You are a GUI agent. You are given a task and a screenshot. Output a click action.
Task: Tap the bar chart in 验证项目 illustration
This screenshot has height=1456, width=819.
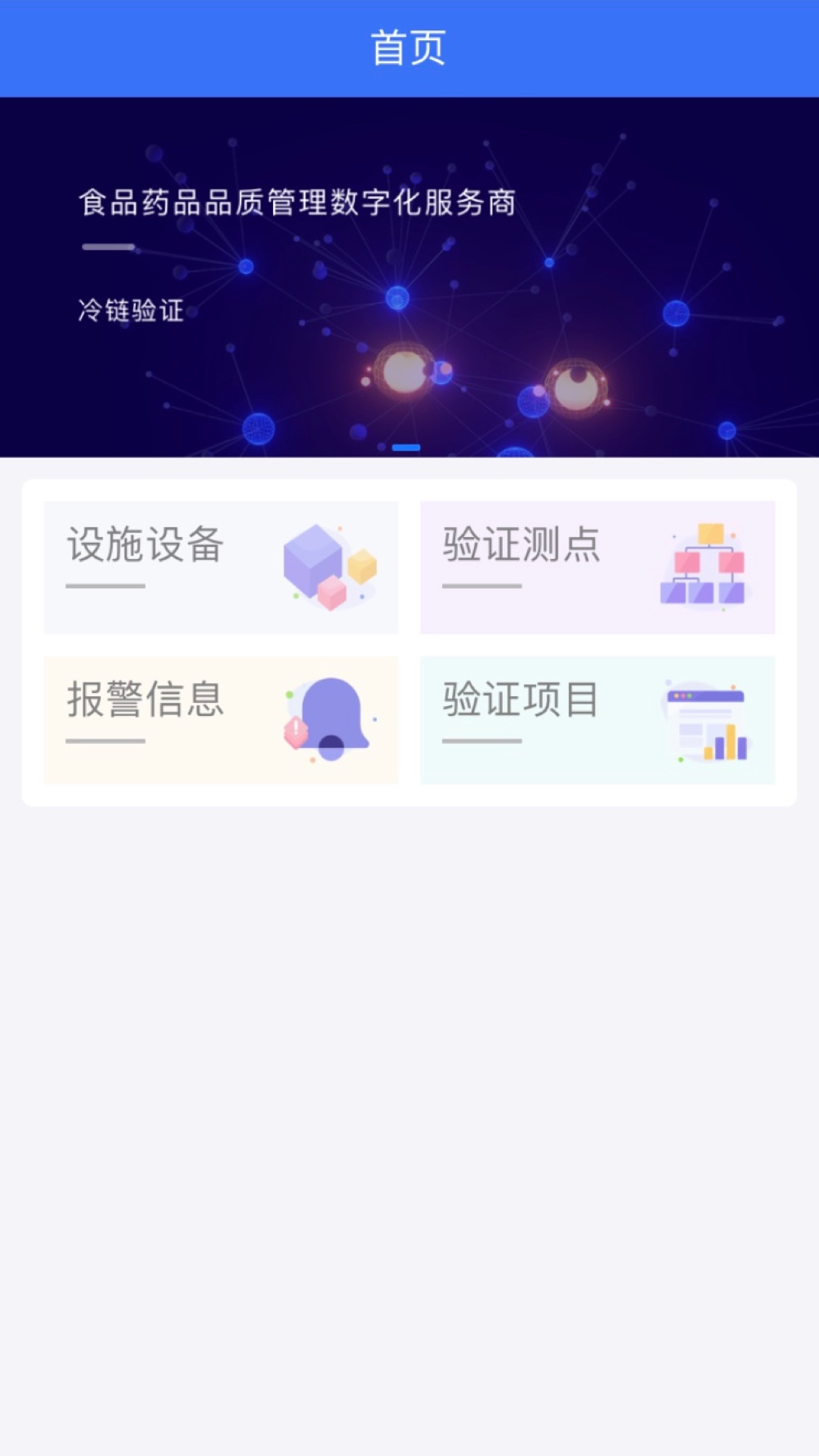coord(724,745)
